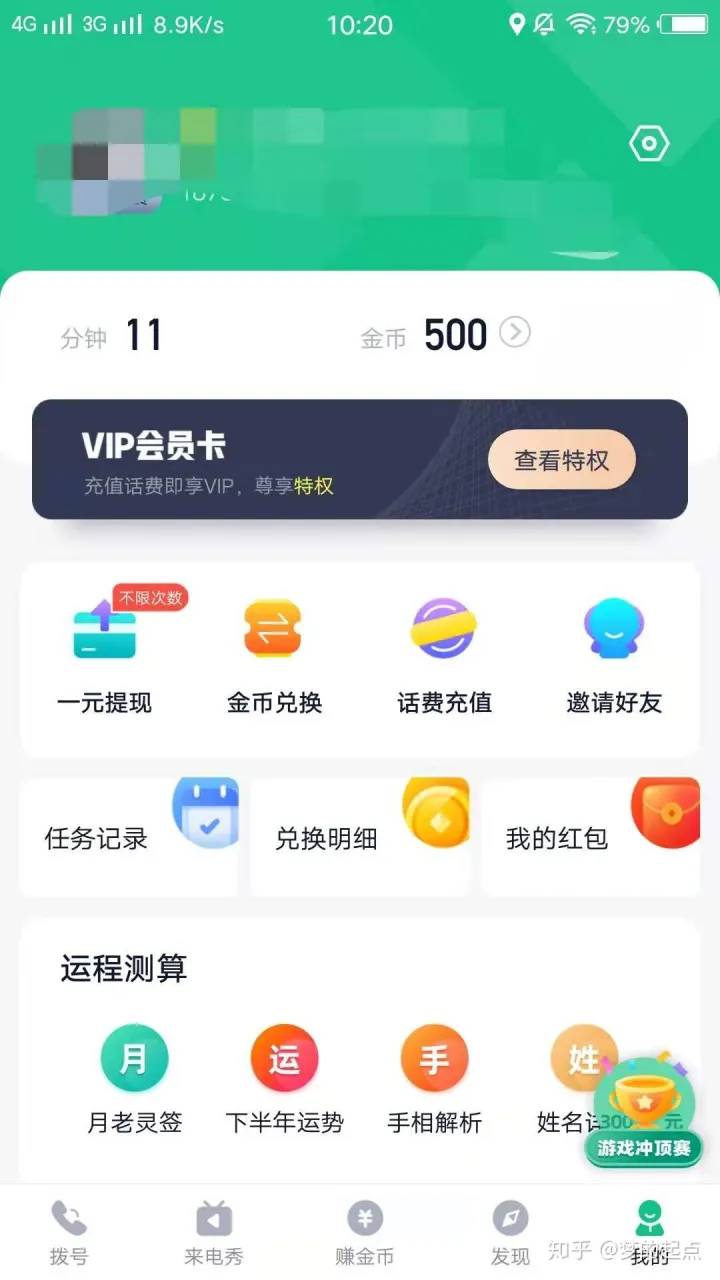Open 我的红包 red envelope icon
This screenshot has width=720, height=1280.
pyautogui.click(x=666, y=810)
